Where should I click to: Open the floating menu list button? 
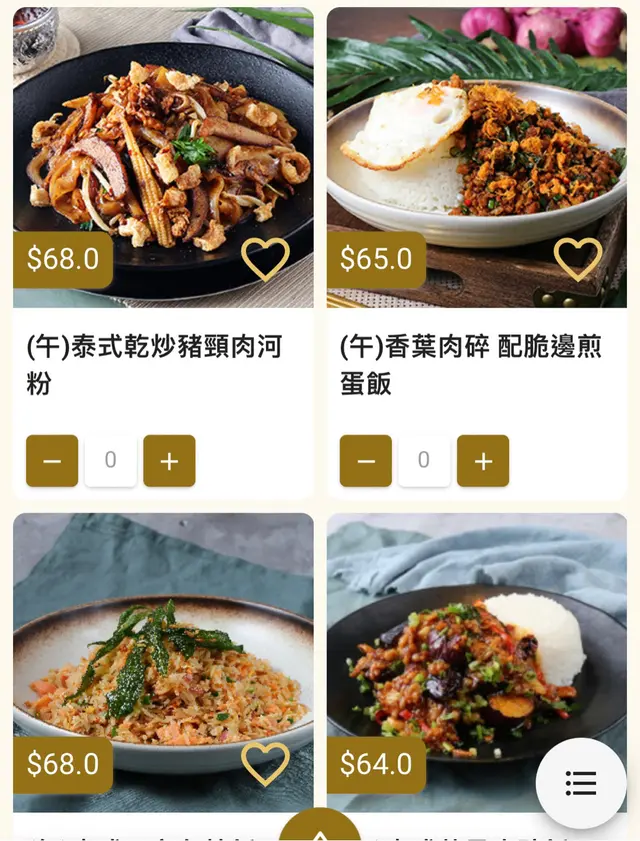click(x=581, y=783)
